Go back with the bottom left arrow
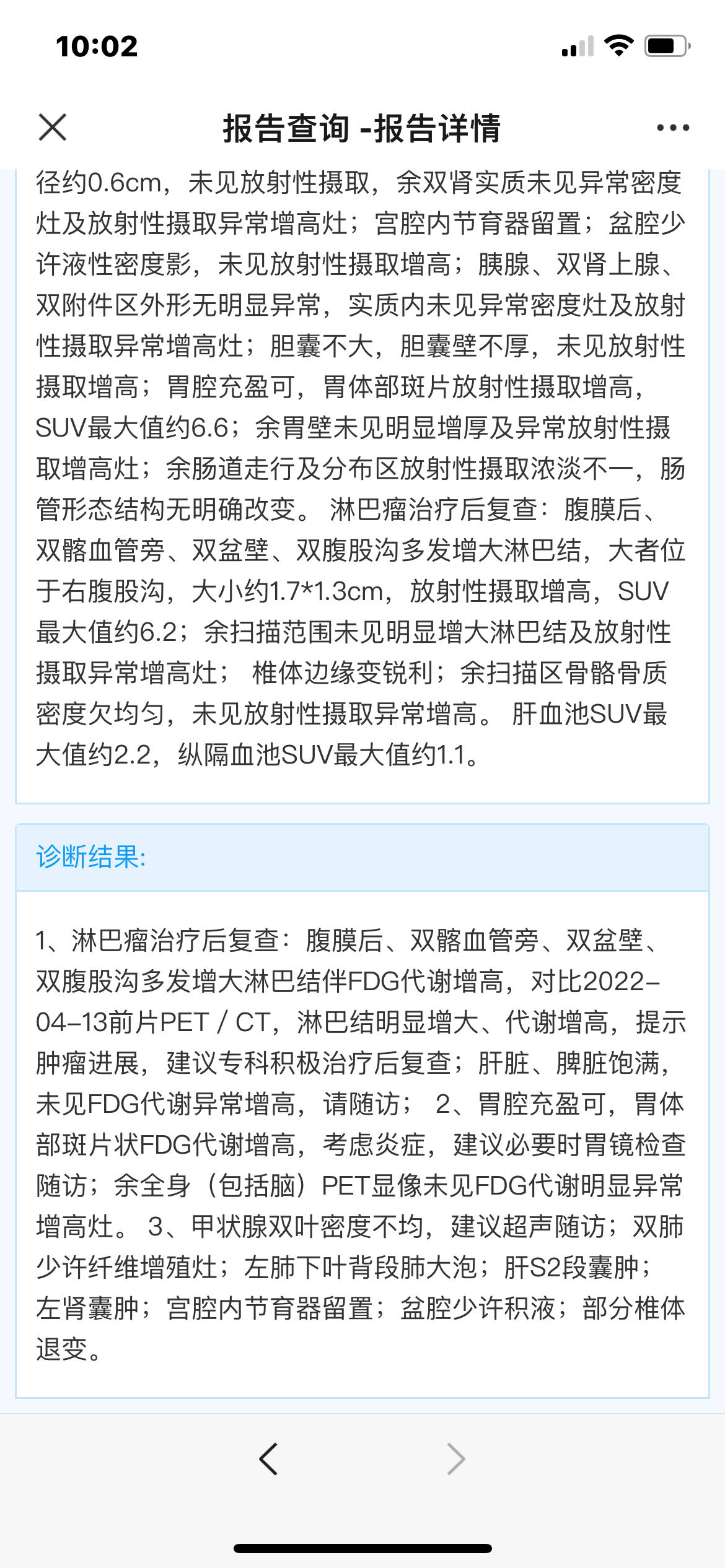The width and height of the screenshot is (725, 1568). tap(268, 1459)
